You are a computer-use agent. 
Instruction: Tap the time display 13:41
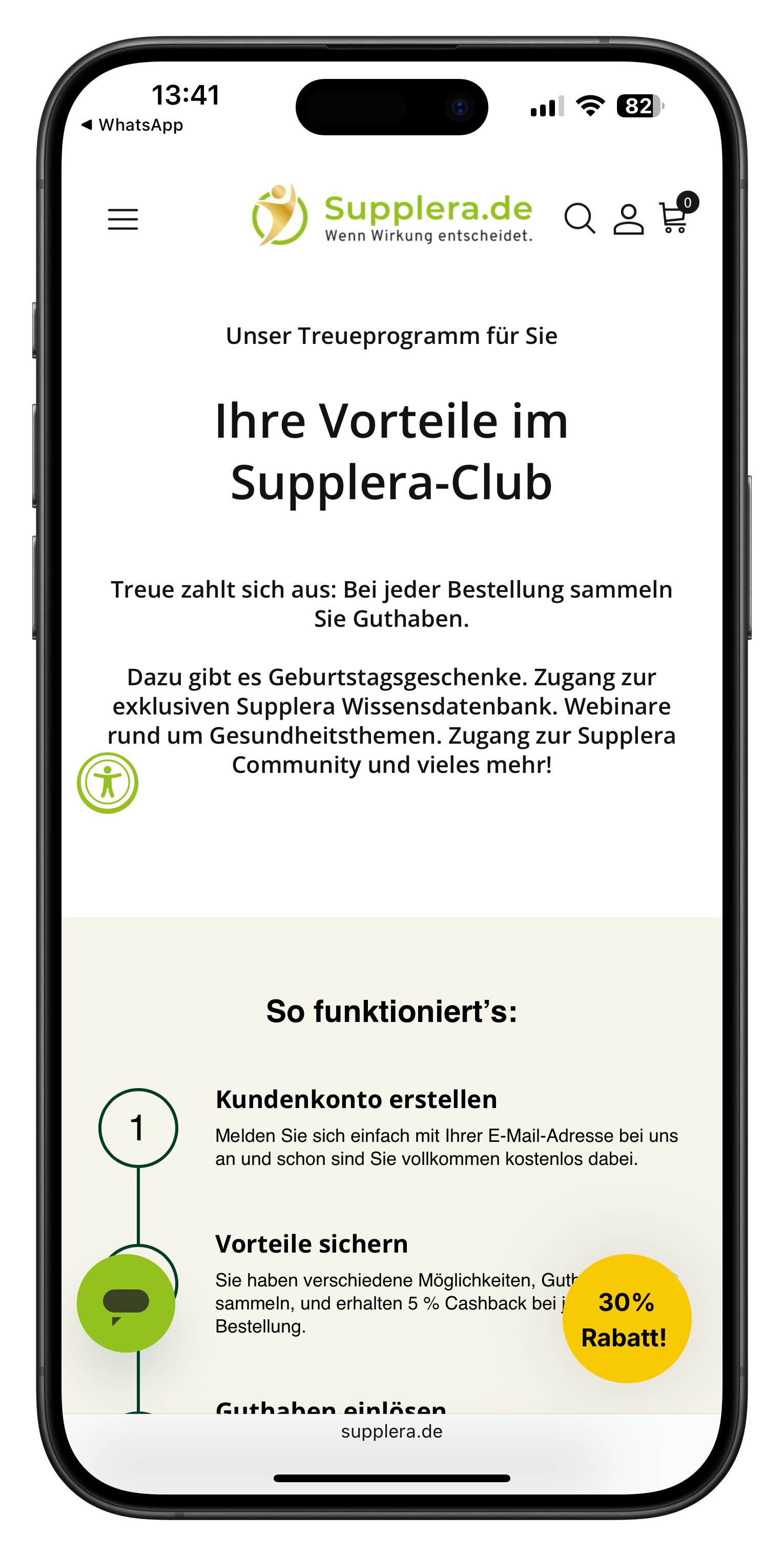click(x=187, y=94)
